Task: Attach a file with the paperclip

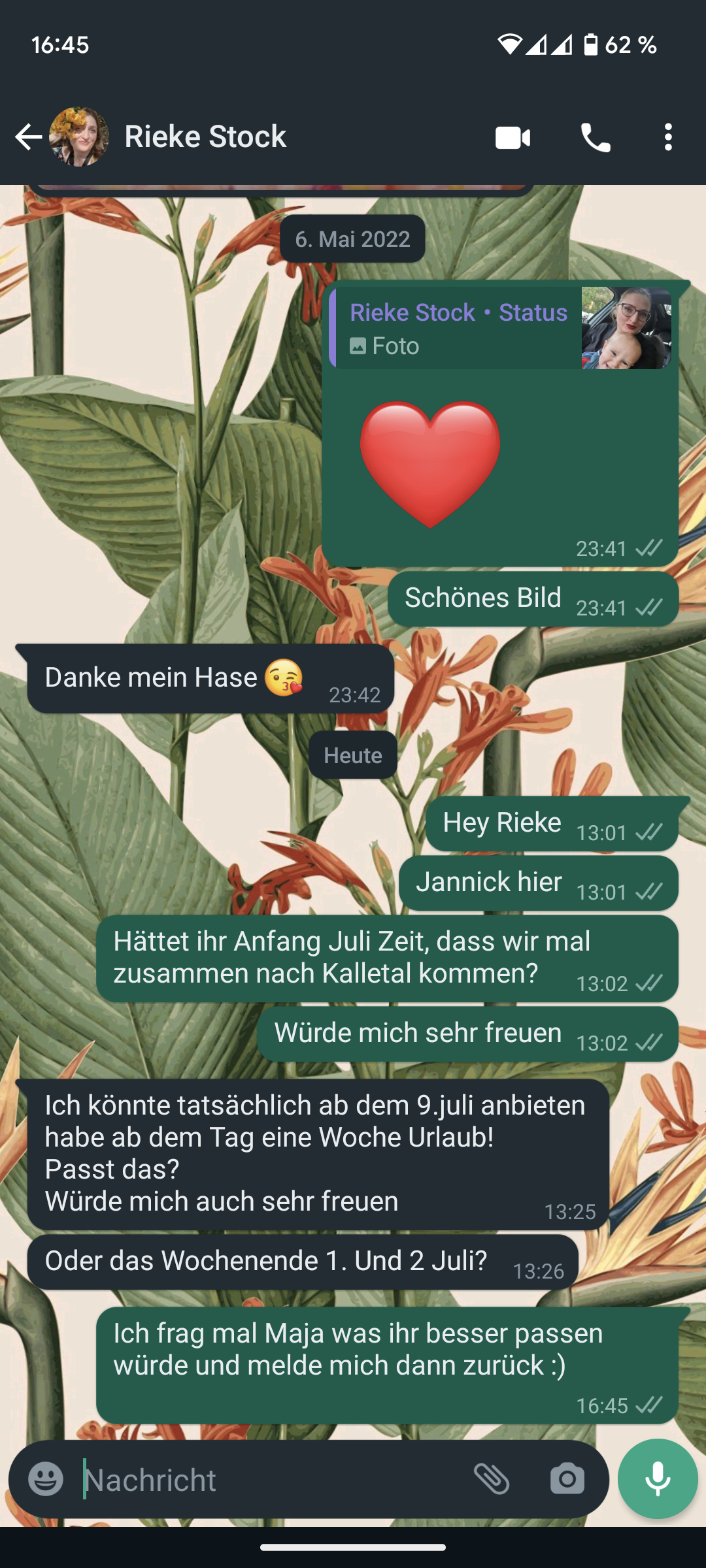Action: [x=492, y=1479]
